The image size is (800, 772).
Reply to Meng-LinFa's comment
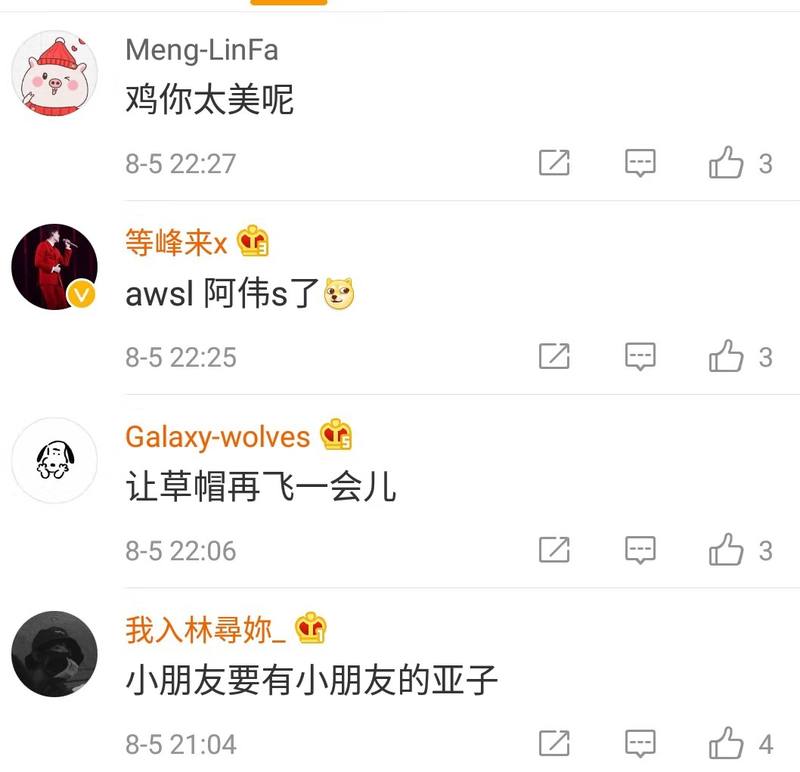(640, 163)
